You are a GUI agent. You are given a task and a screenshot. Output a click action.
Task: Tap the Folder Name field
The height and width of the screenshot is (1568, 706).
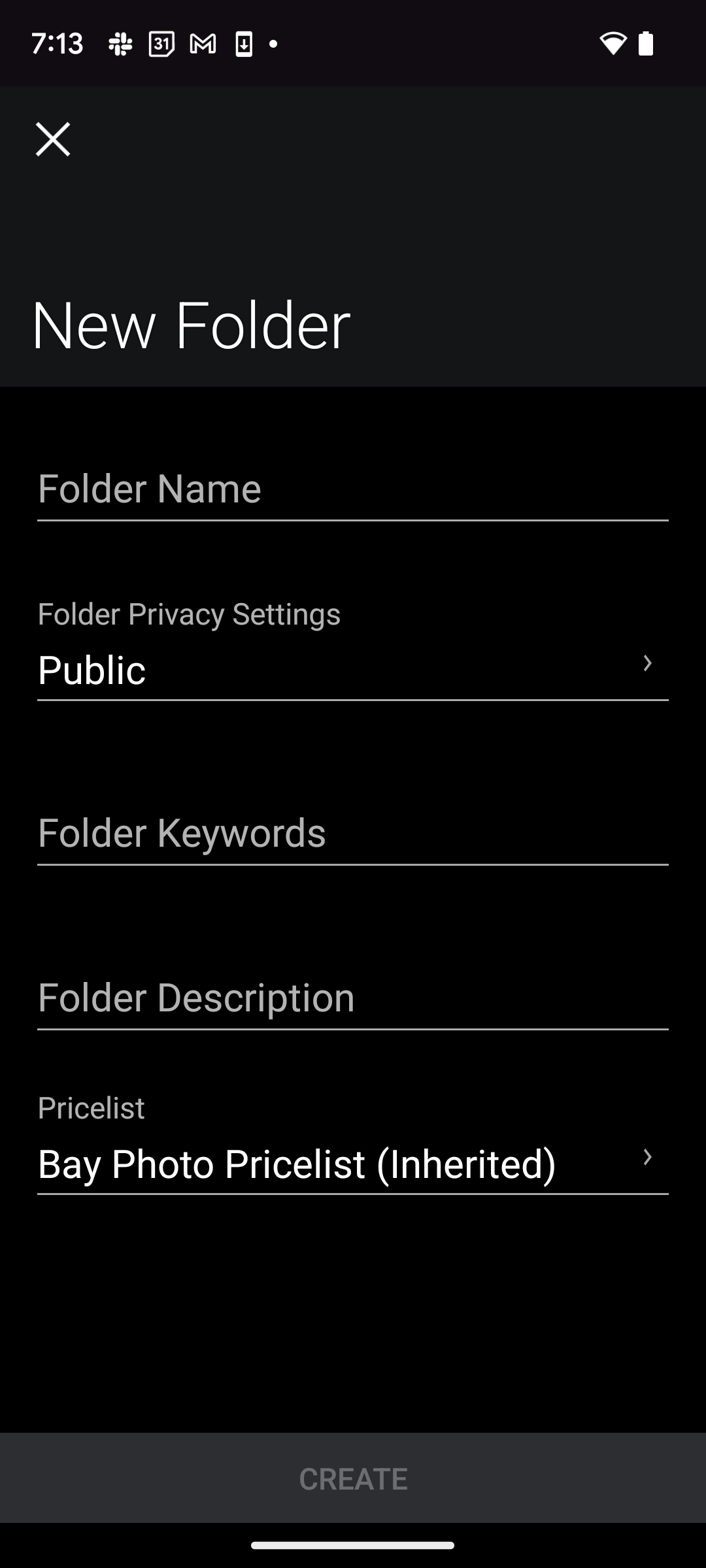click(x=353, y=490)
